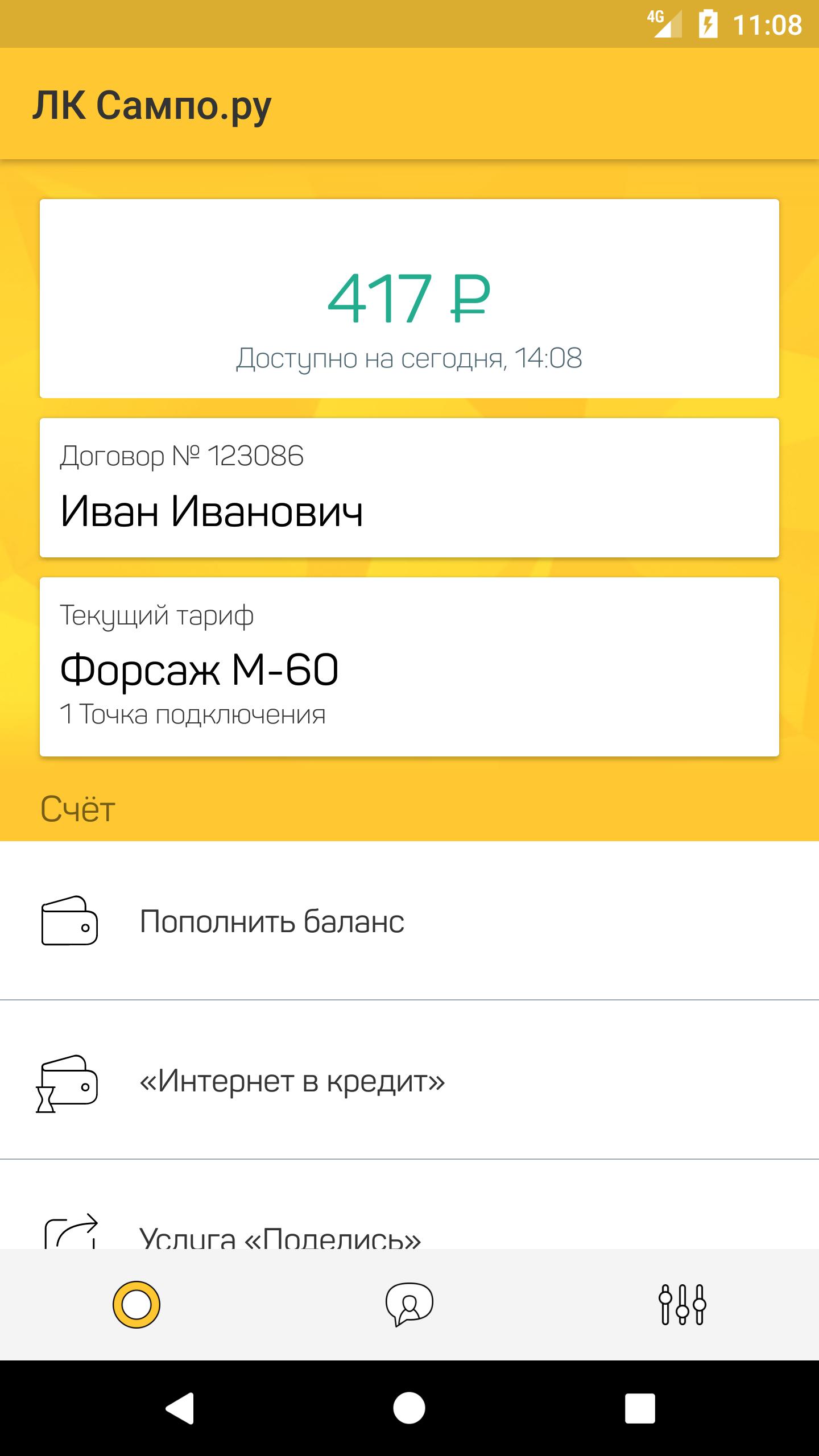This screenshot has height=1456, width=819.
Task: Open contract card Договор № 123086
Action: coord(409,486)
